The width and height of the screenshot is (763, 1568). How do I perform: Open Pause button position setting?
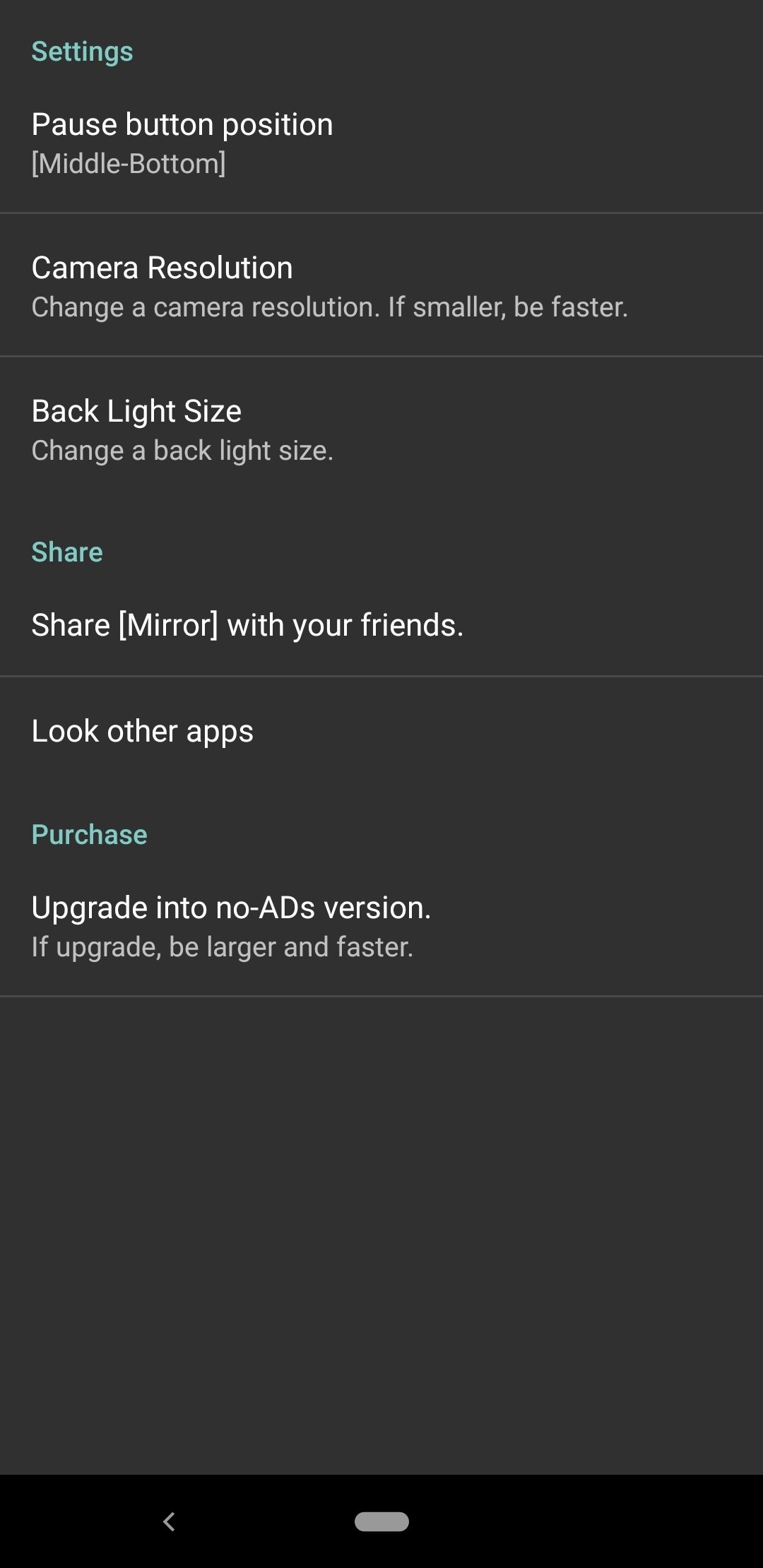point(381,143)
